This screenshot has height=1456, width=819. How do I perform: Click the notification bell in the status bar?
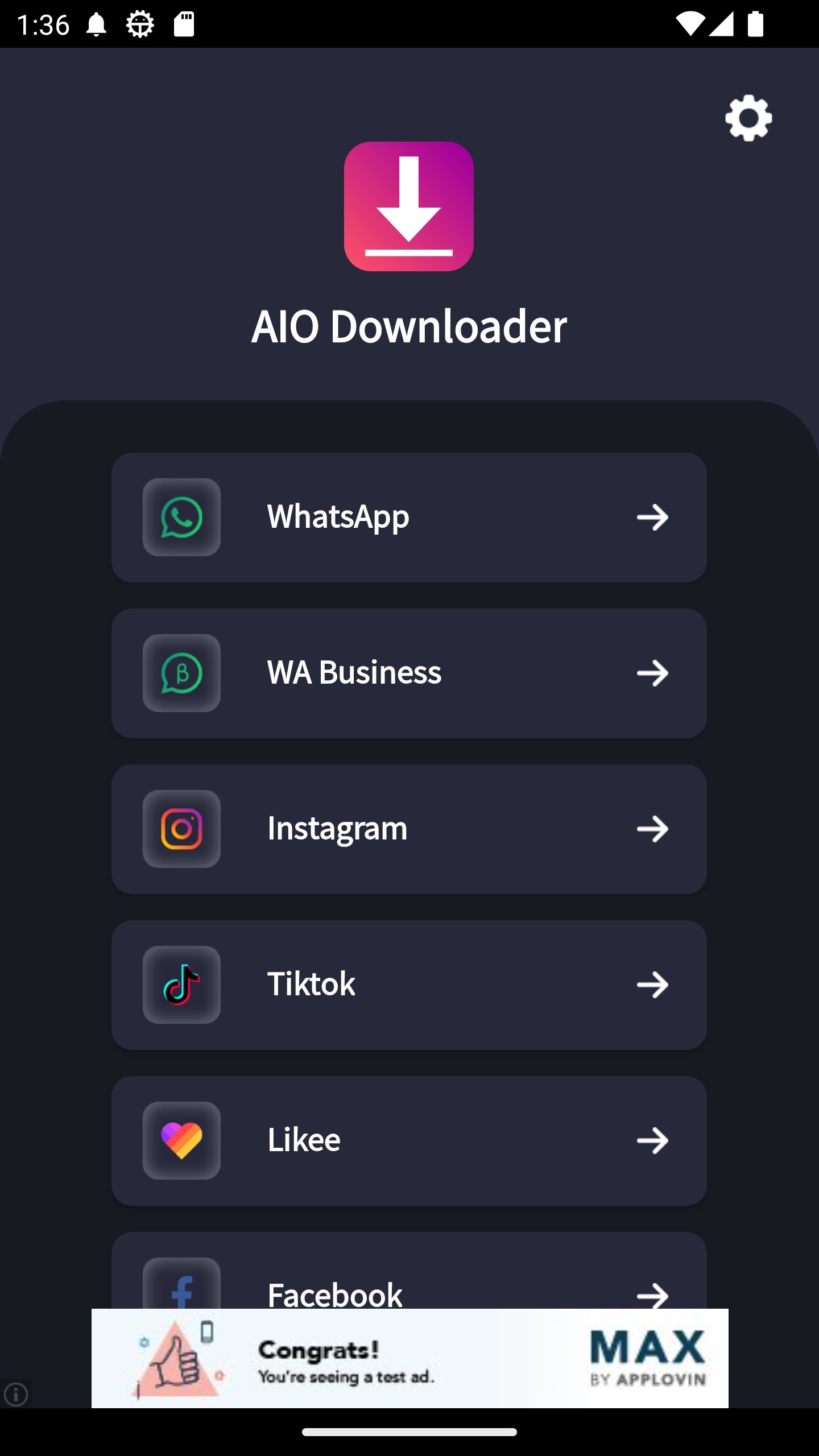coord(96,23)
